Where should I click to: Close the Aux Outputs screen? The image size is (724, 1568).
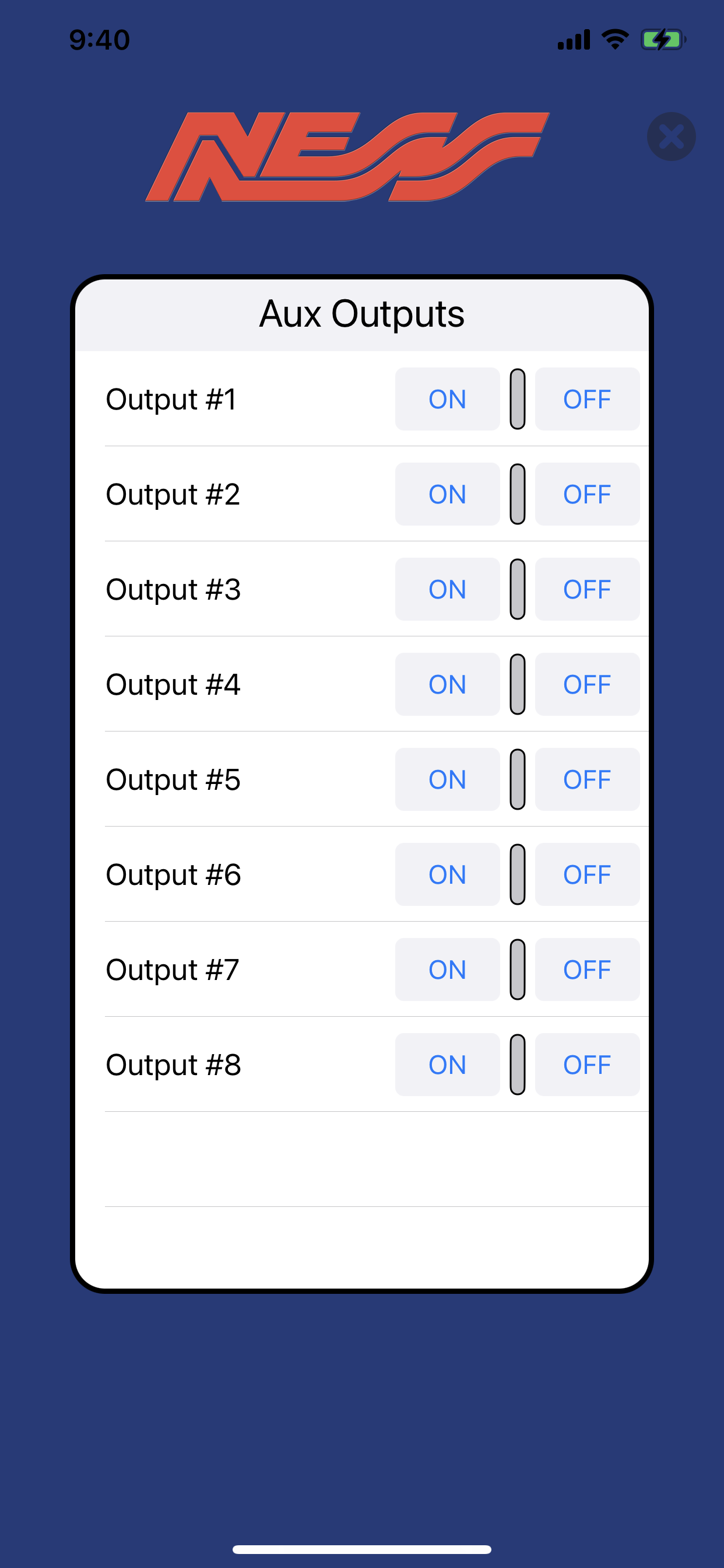[x=671, y=136]
